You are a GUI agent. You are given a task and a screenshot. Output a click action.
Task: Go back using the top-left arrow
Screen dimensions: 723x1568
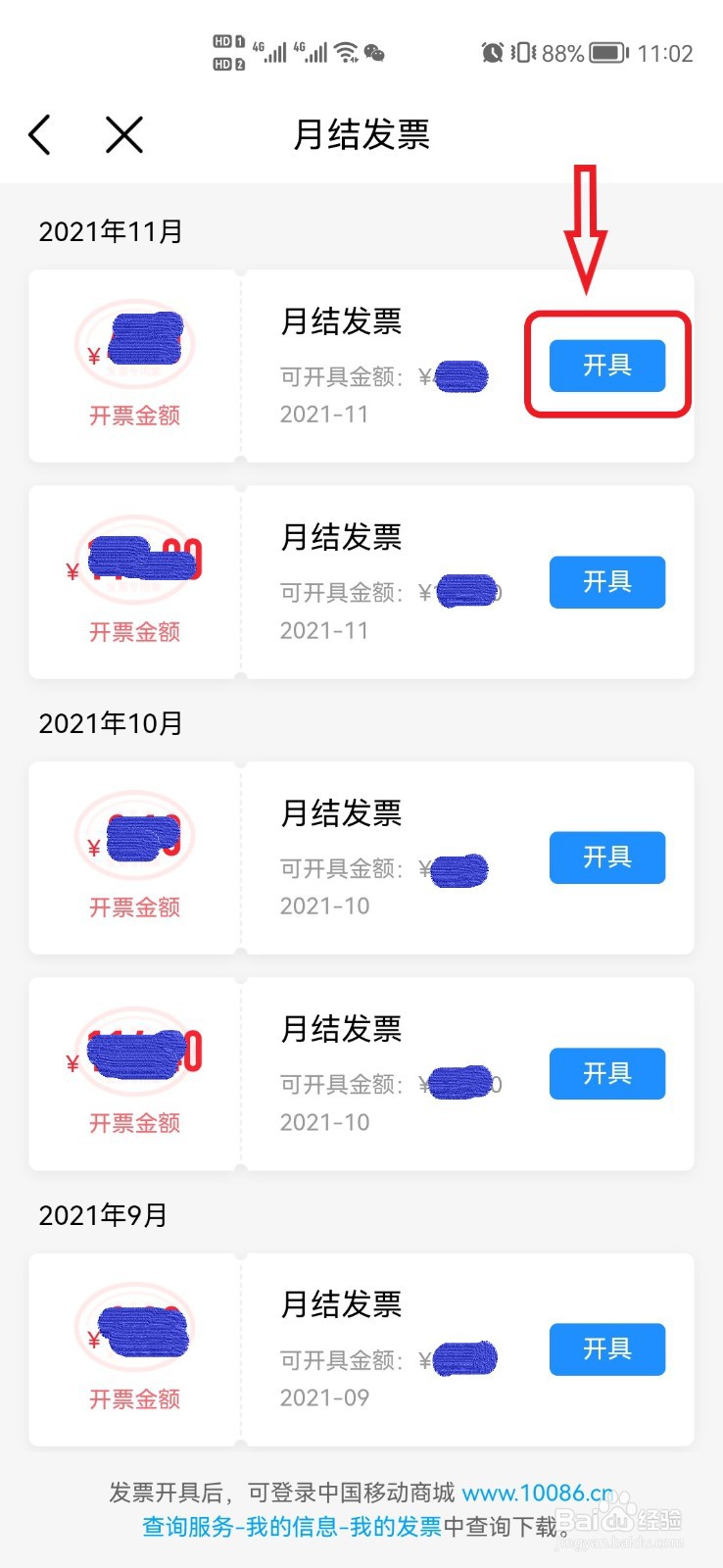tap(39, 134)
